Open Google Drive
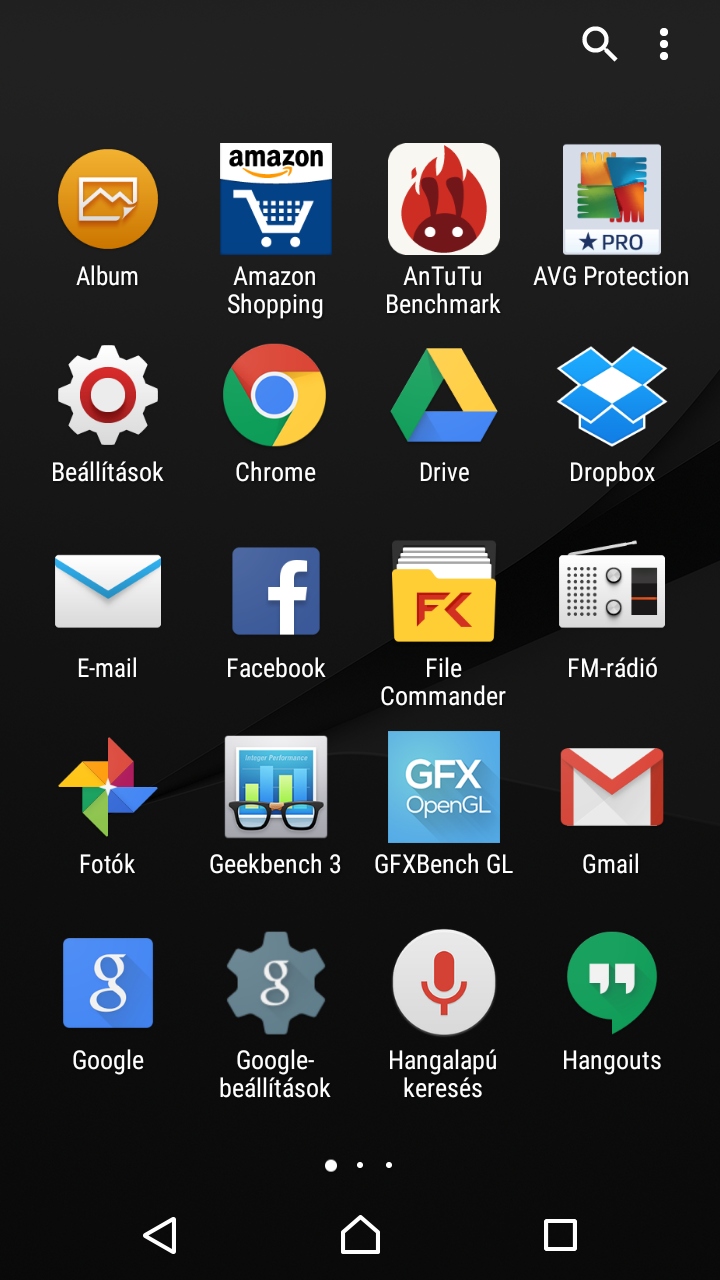 click(x=443, y=395)
